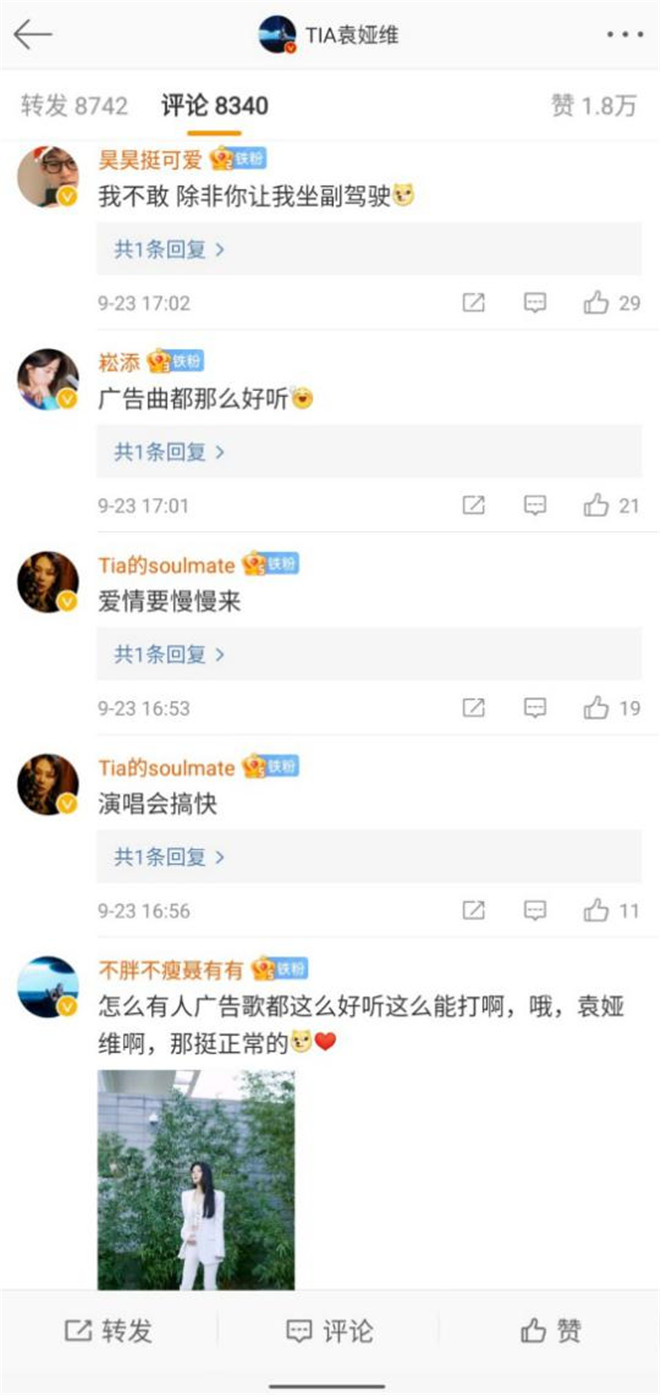Open the photo in 不胖不瘦聂有有's comment
The image size is (660, 1395).
pos(196,1180)
